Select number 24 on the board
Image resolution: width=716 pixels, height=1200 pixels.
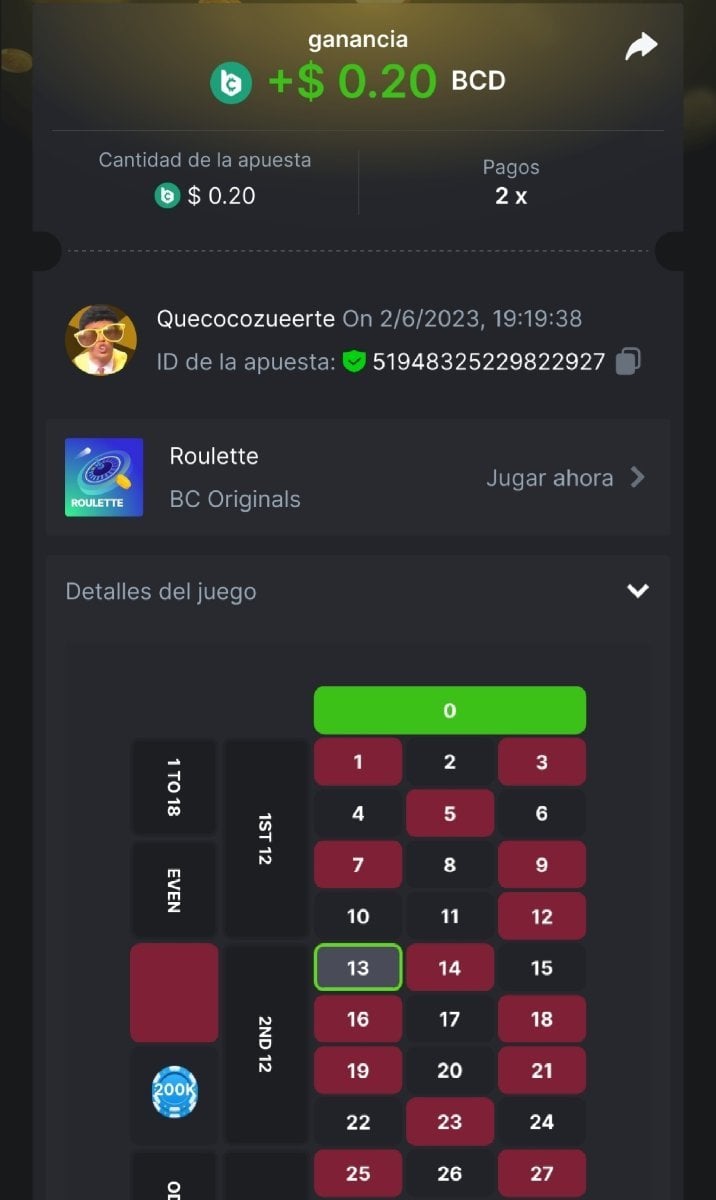(x=542, y=1122)
